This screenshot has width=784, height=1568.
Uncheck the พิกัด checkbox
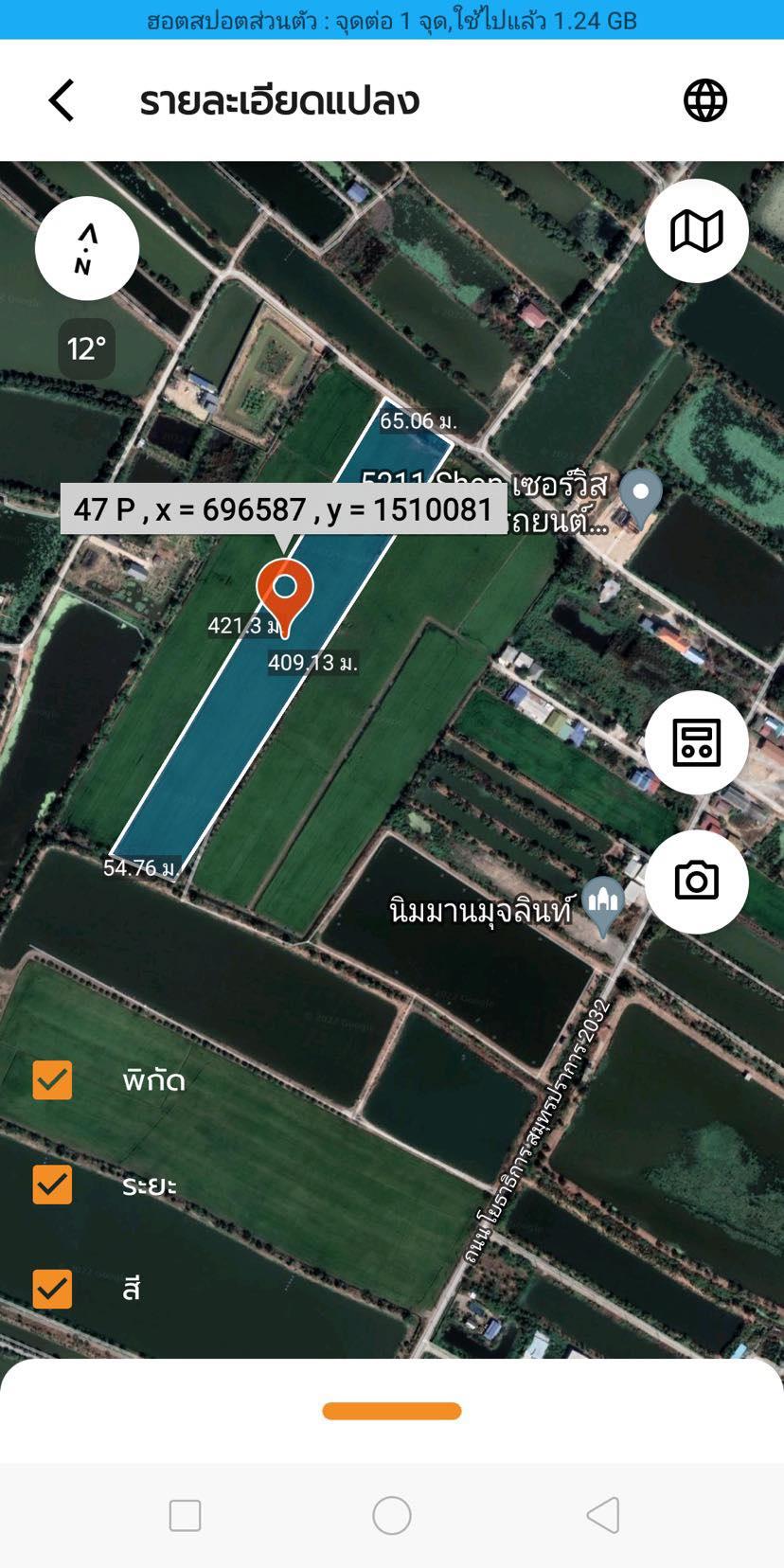52,1079
